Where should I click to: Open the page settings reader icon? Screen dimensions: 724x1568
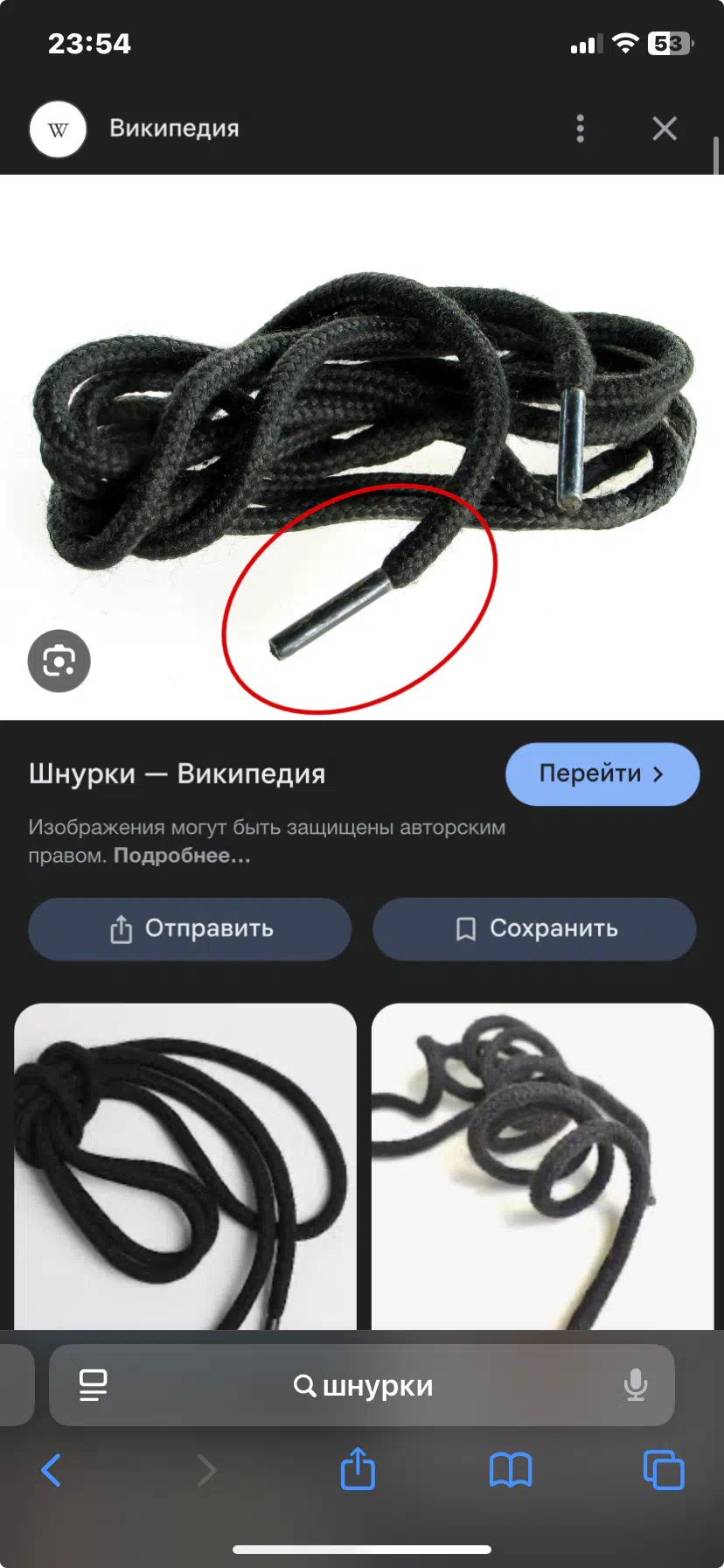click(93, 1385)
